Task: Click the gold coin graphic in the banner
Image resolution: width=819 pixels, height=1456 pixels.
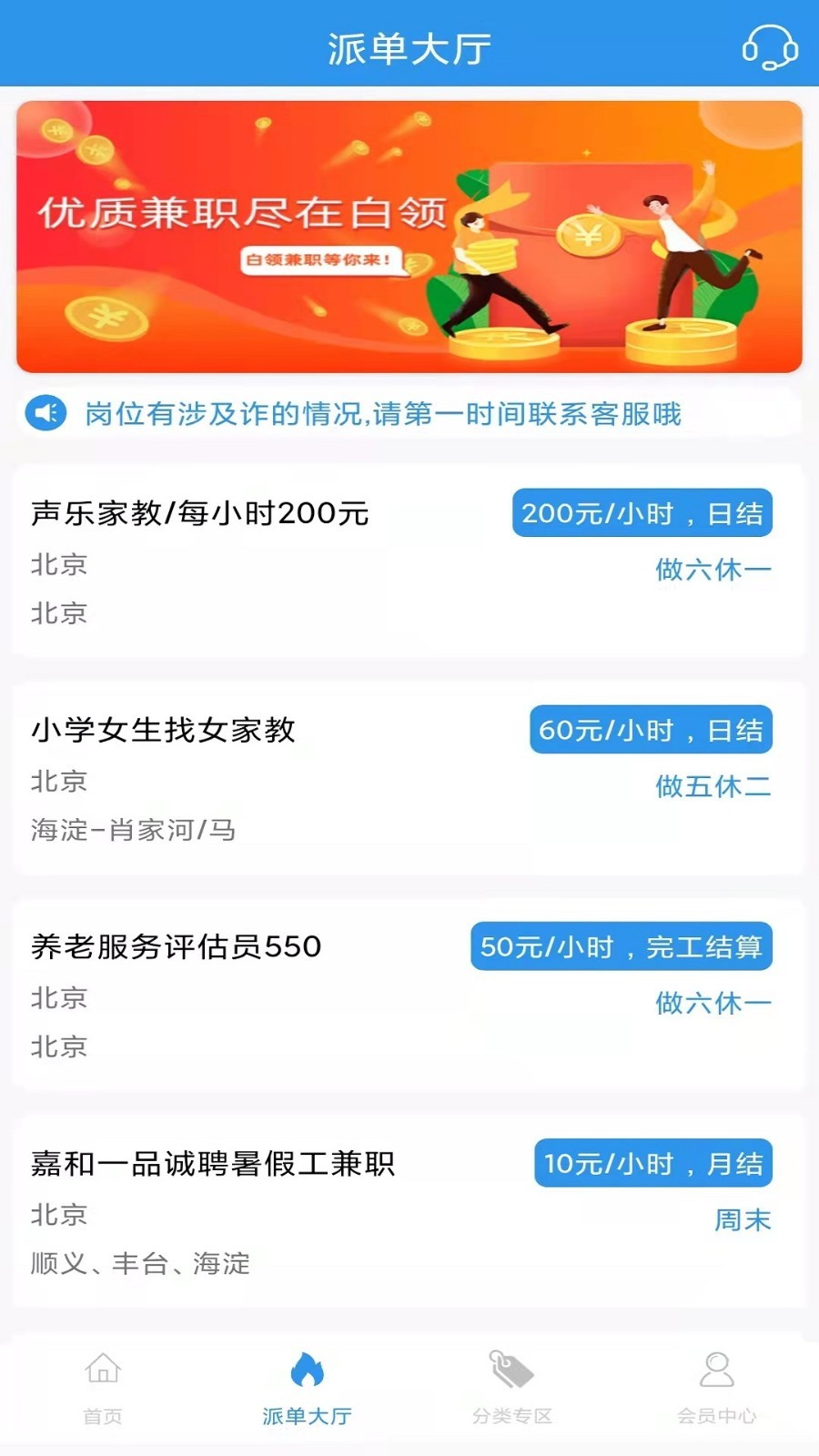Action: 587,234
